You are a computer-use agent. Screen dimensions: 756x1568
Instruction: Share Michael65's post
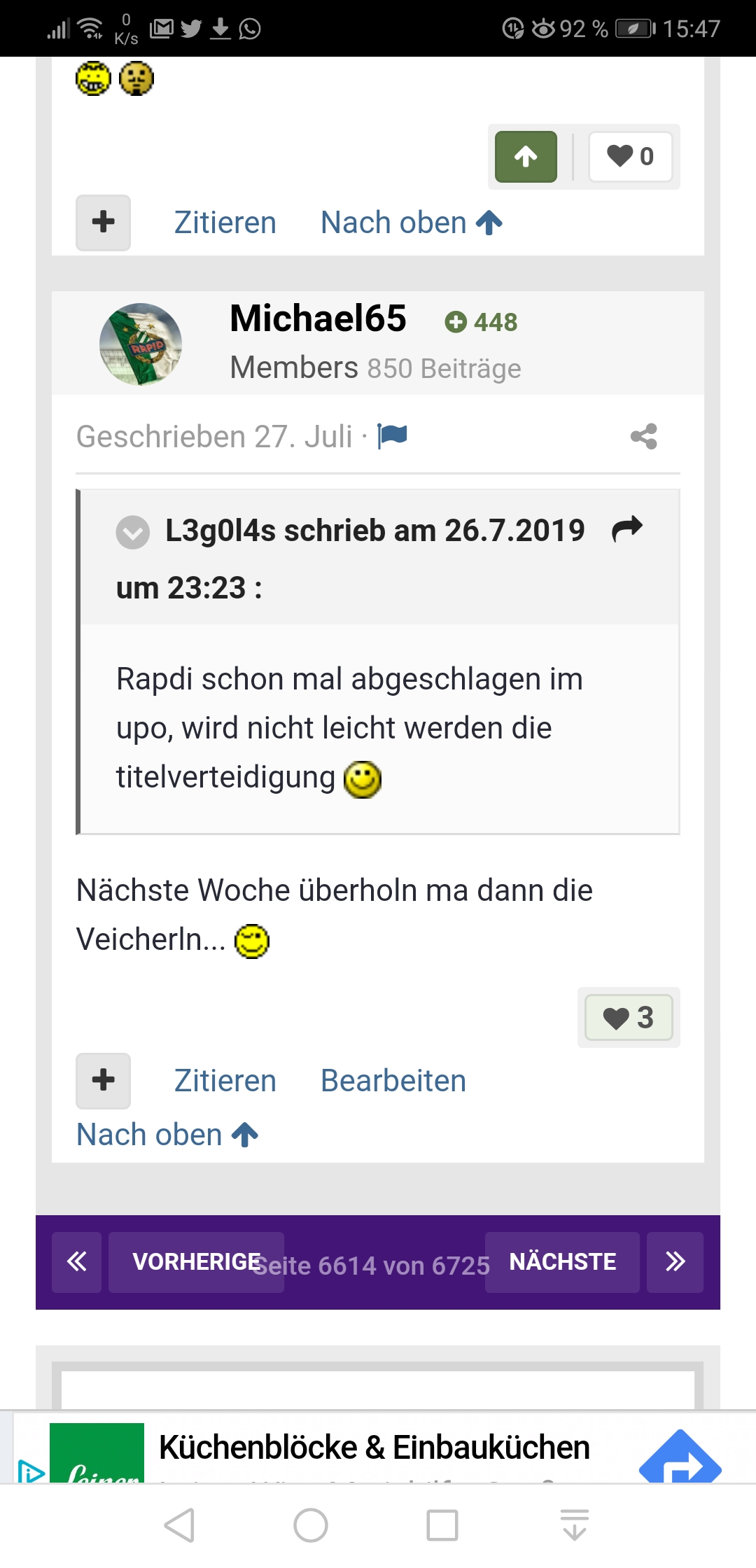click(x=643, y=436)
